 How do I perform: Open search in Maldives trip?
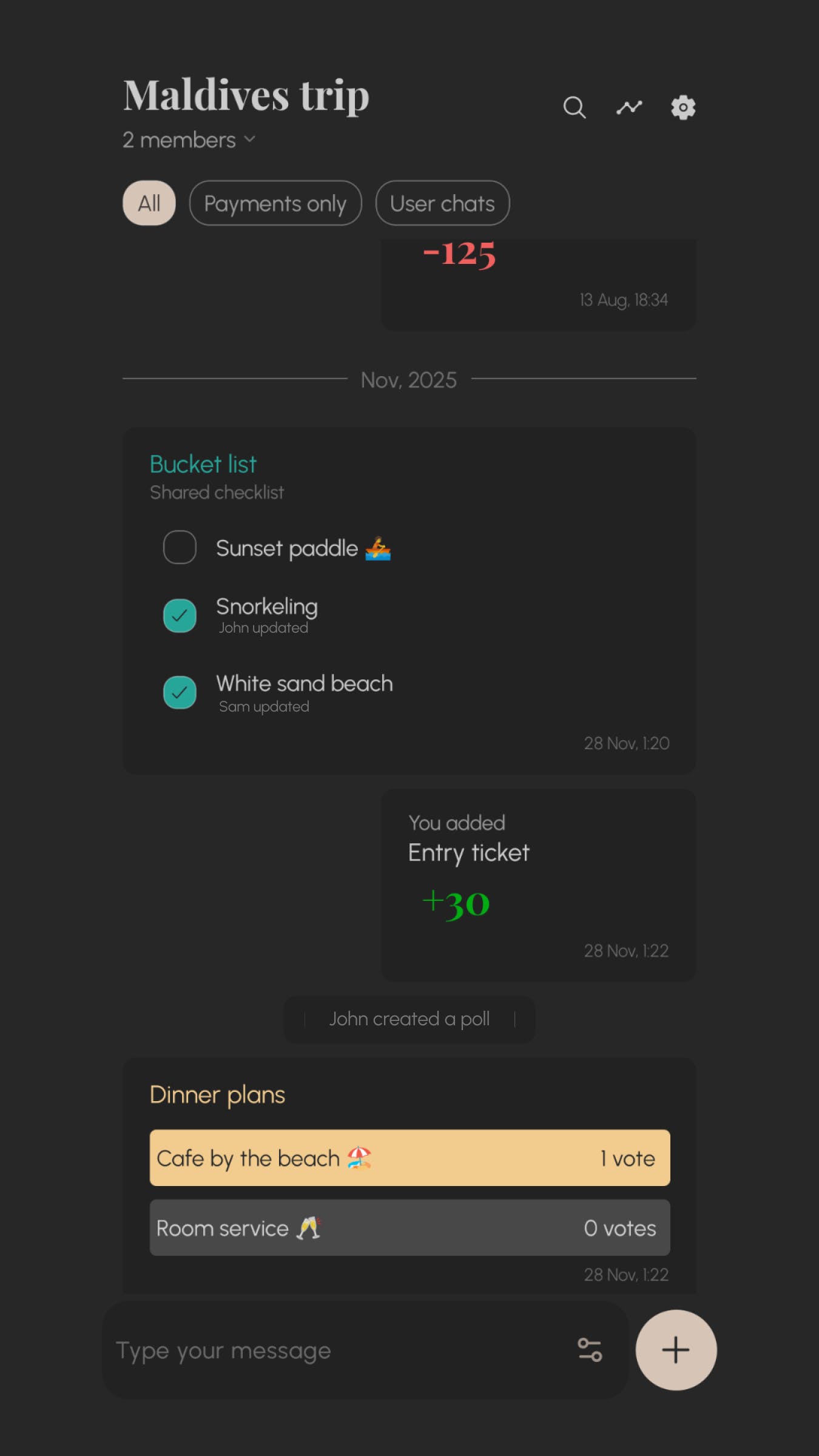pos(574,107)
